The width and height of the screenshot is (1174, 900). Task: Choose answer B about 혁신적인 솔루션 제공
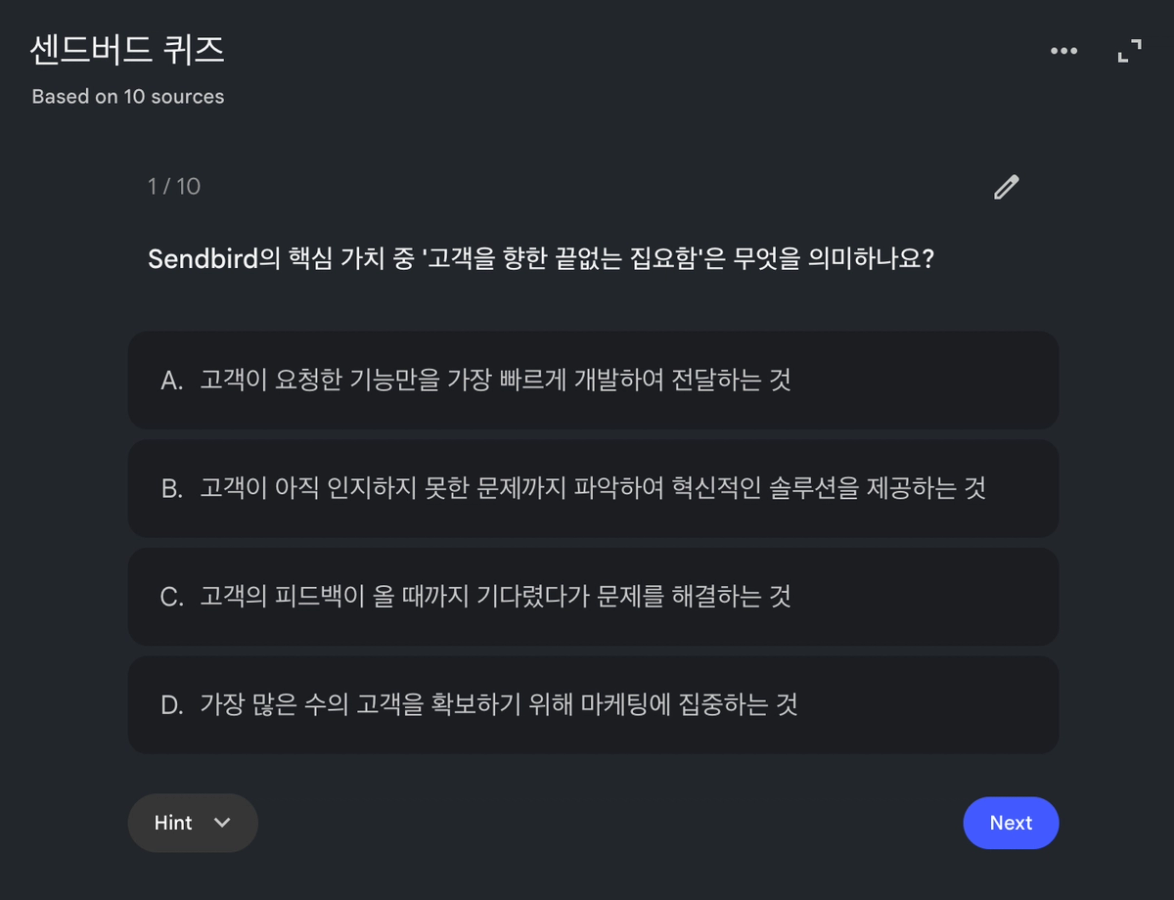[593, 489]
